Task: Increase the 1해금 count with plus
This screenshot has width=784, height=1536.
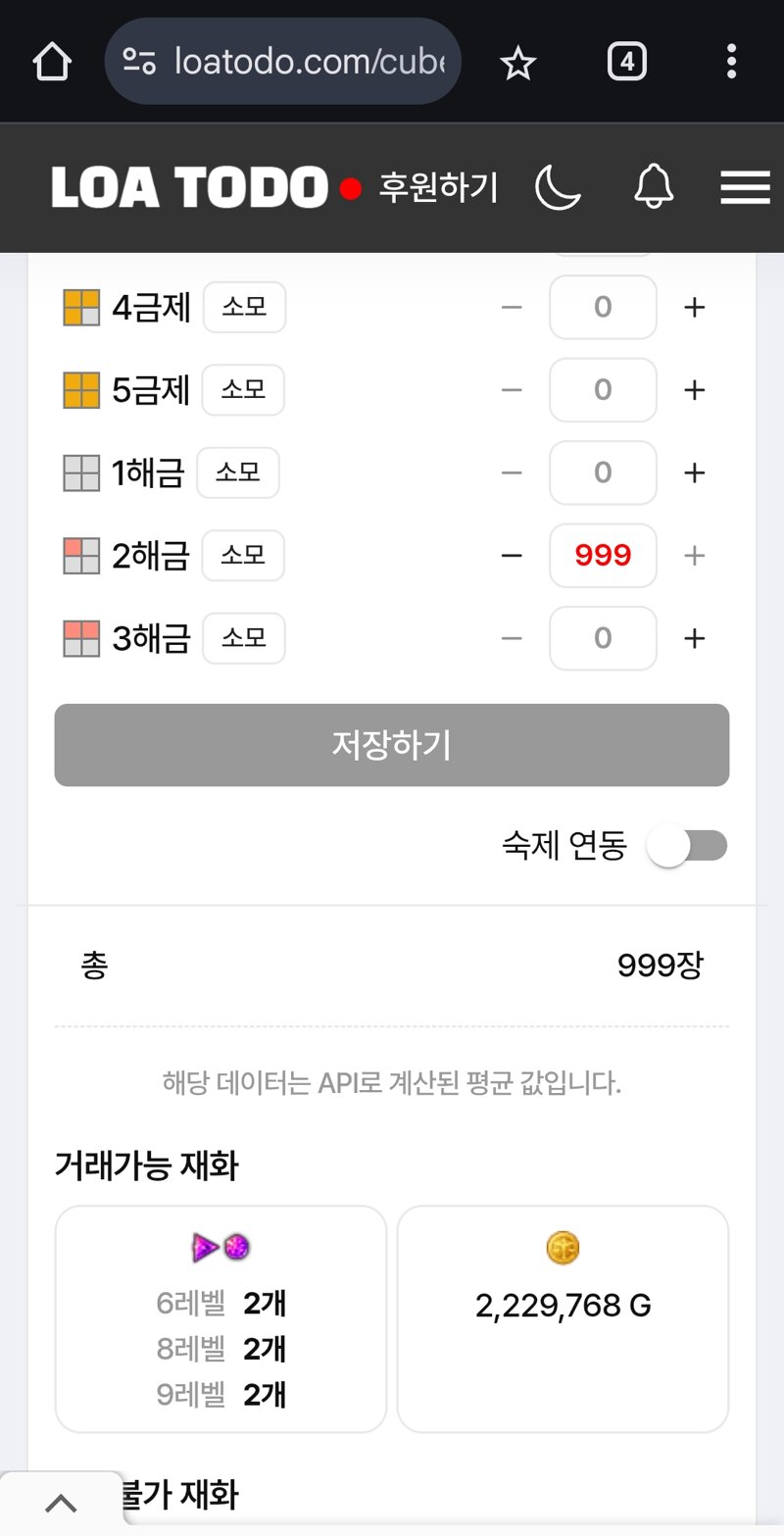Action: (694, 472)
